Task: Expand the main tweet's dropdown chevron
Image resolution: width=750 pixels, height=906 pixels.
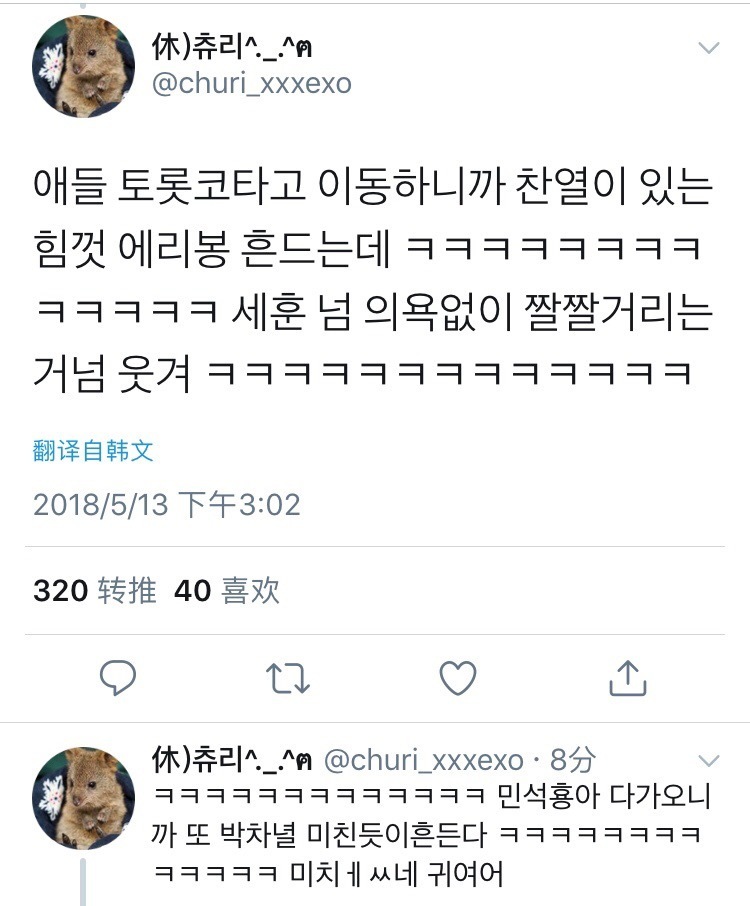Action: coord(708,48)
